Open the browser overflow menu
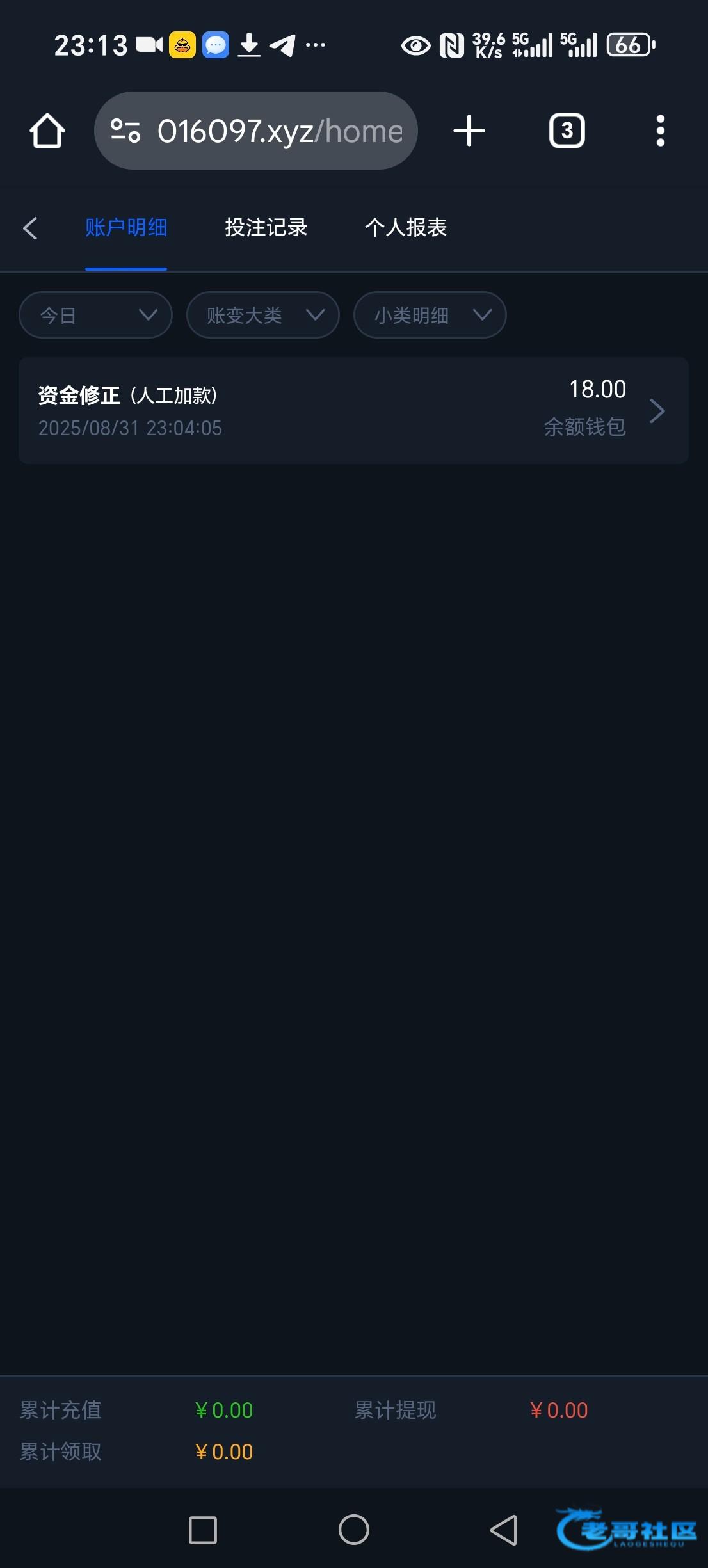 [x=661, y=131]
